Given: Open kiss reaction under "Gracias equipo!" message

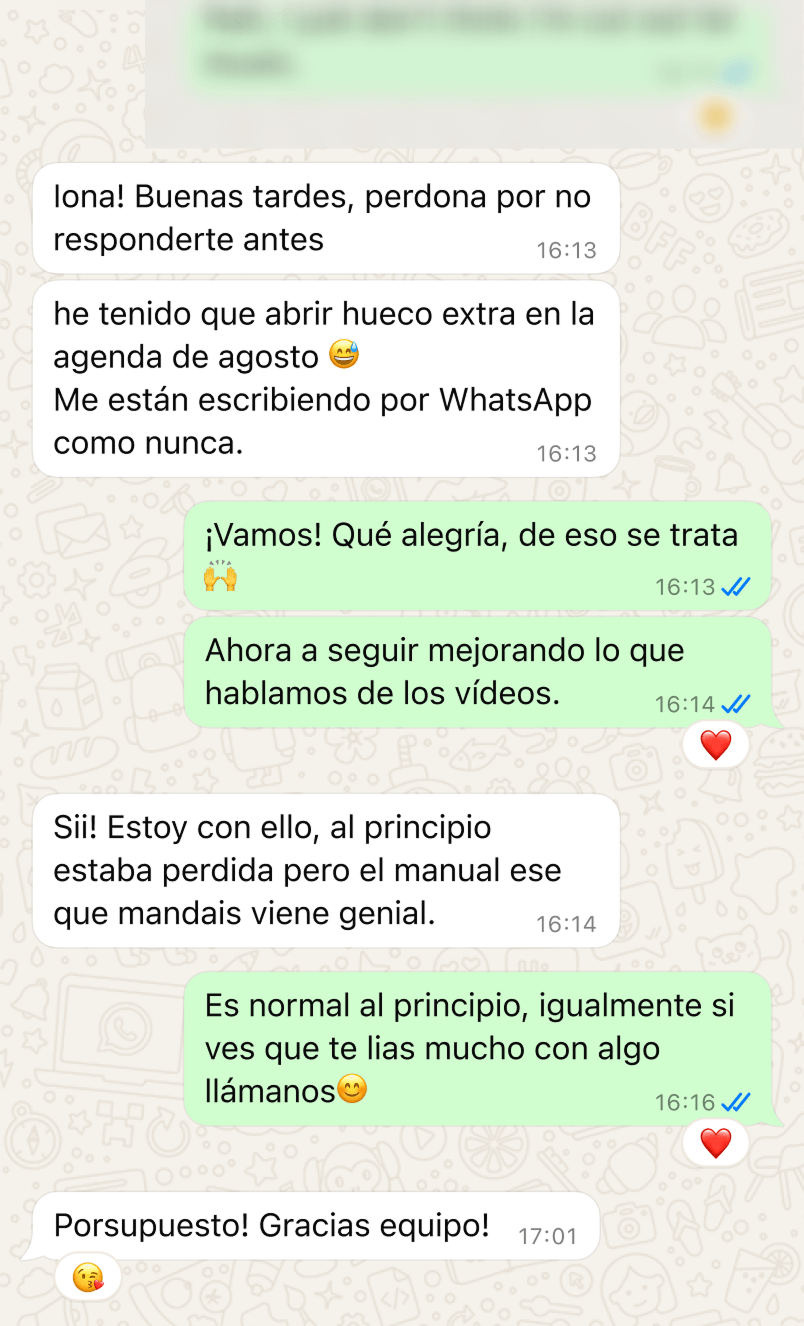Looking at the screenshot, I should [88, 1277].
